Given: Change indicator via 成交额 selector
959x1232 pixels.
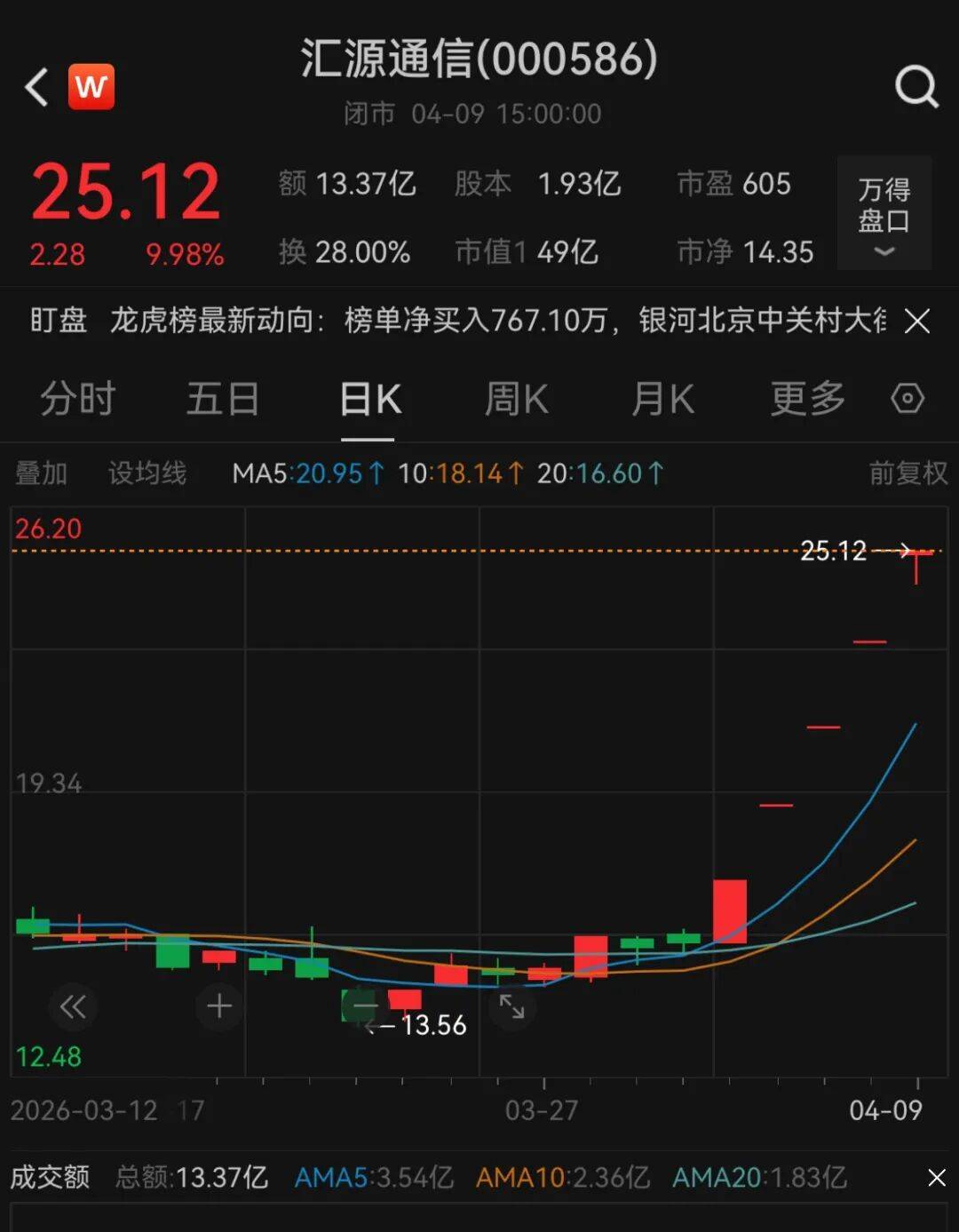Looking at the screenshot, I should click(x=51, y=1178).
